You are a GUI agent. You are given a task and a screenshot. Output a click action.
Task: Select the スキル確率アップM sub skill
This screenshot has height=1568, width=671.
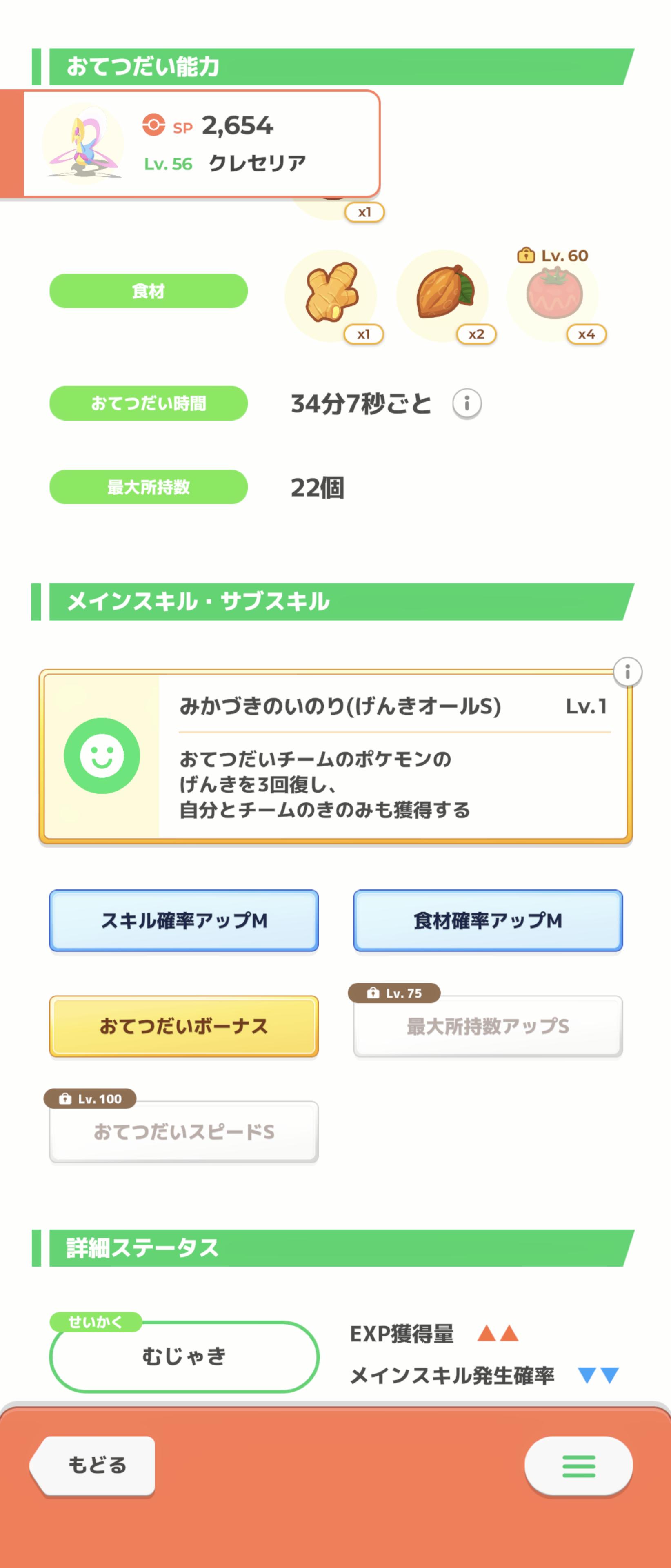tap(184, 920)
